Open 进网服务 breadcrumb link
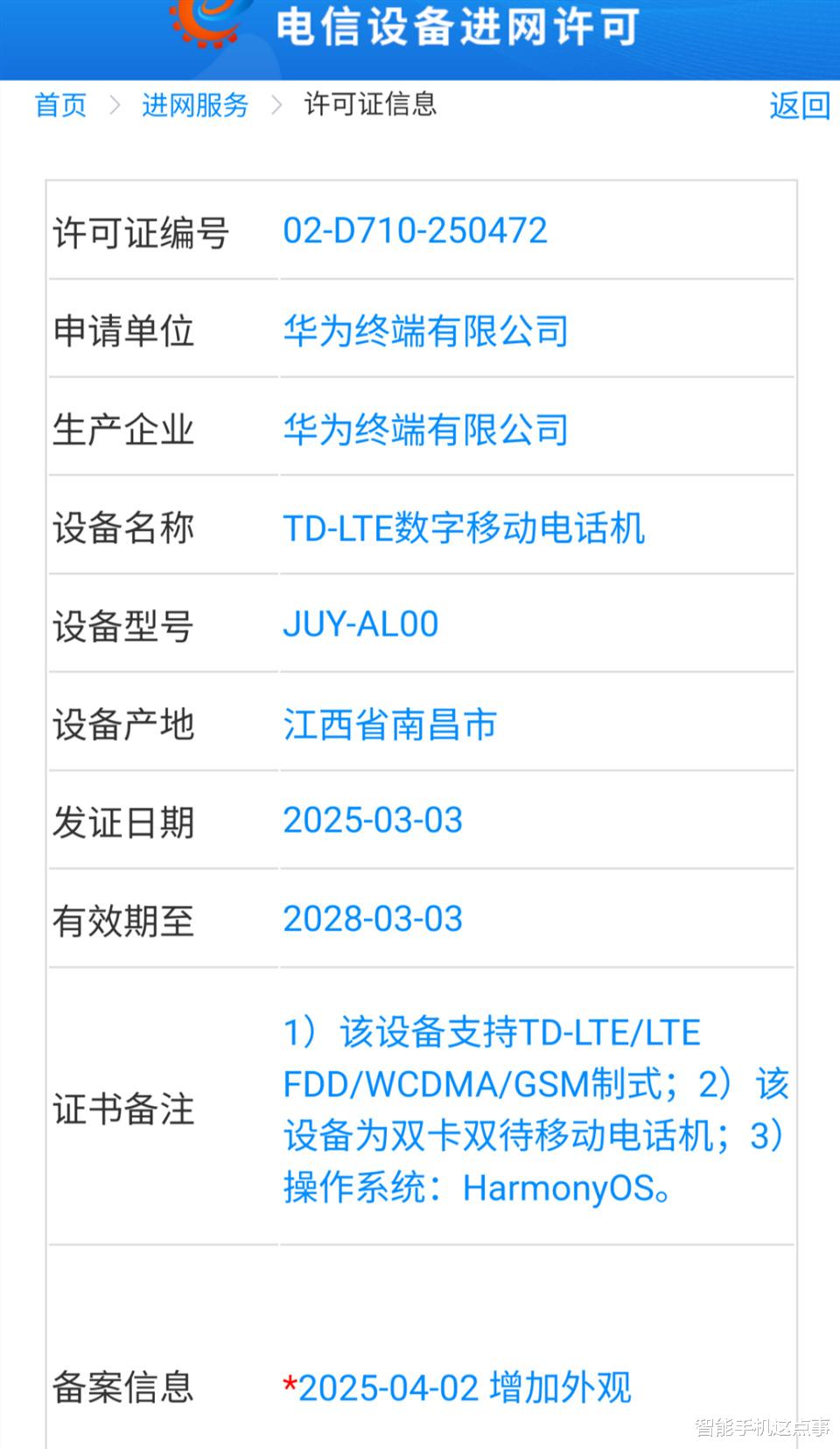 click(195, 106)
